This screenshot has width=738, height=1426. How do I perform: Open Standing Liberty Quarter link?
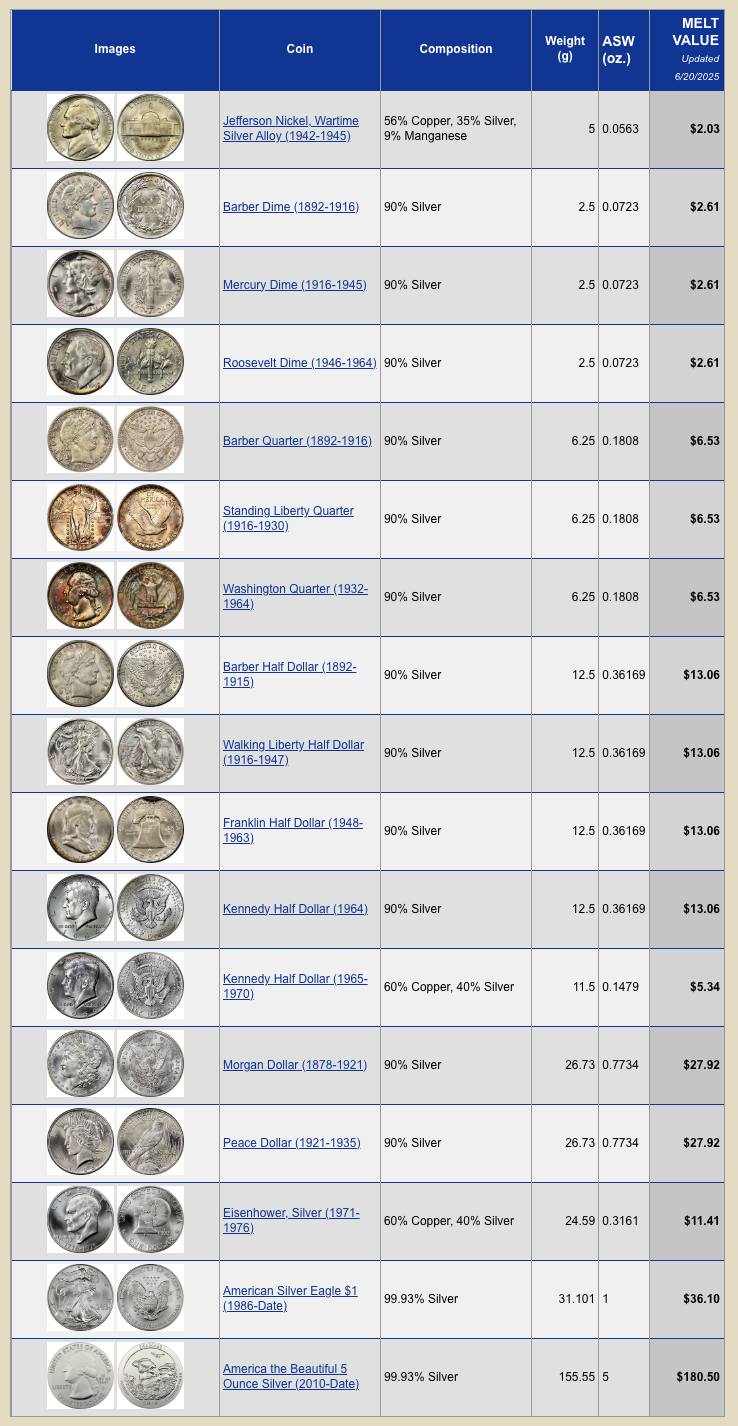tap(288, 511)
